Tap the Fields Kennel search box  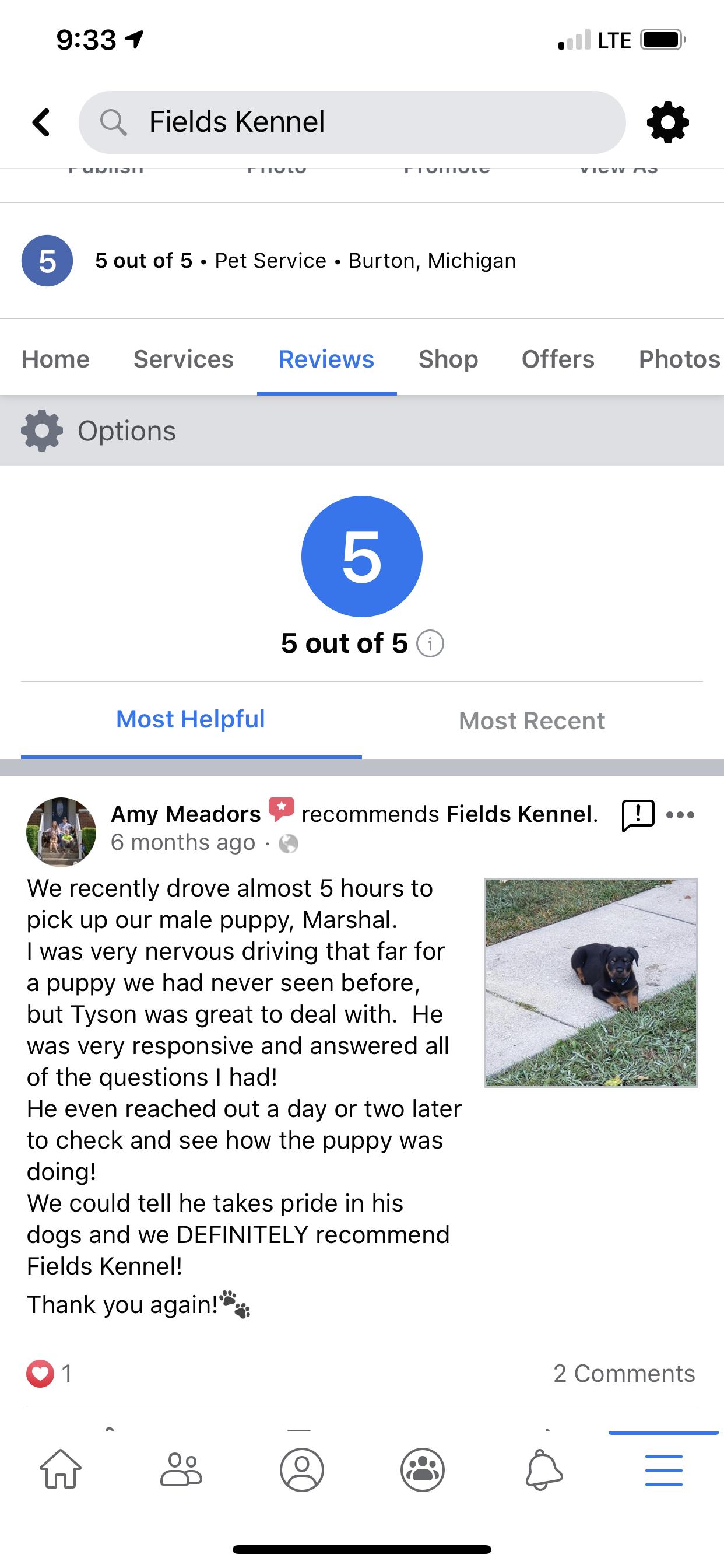[352, 123]
